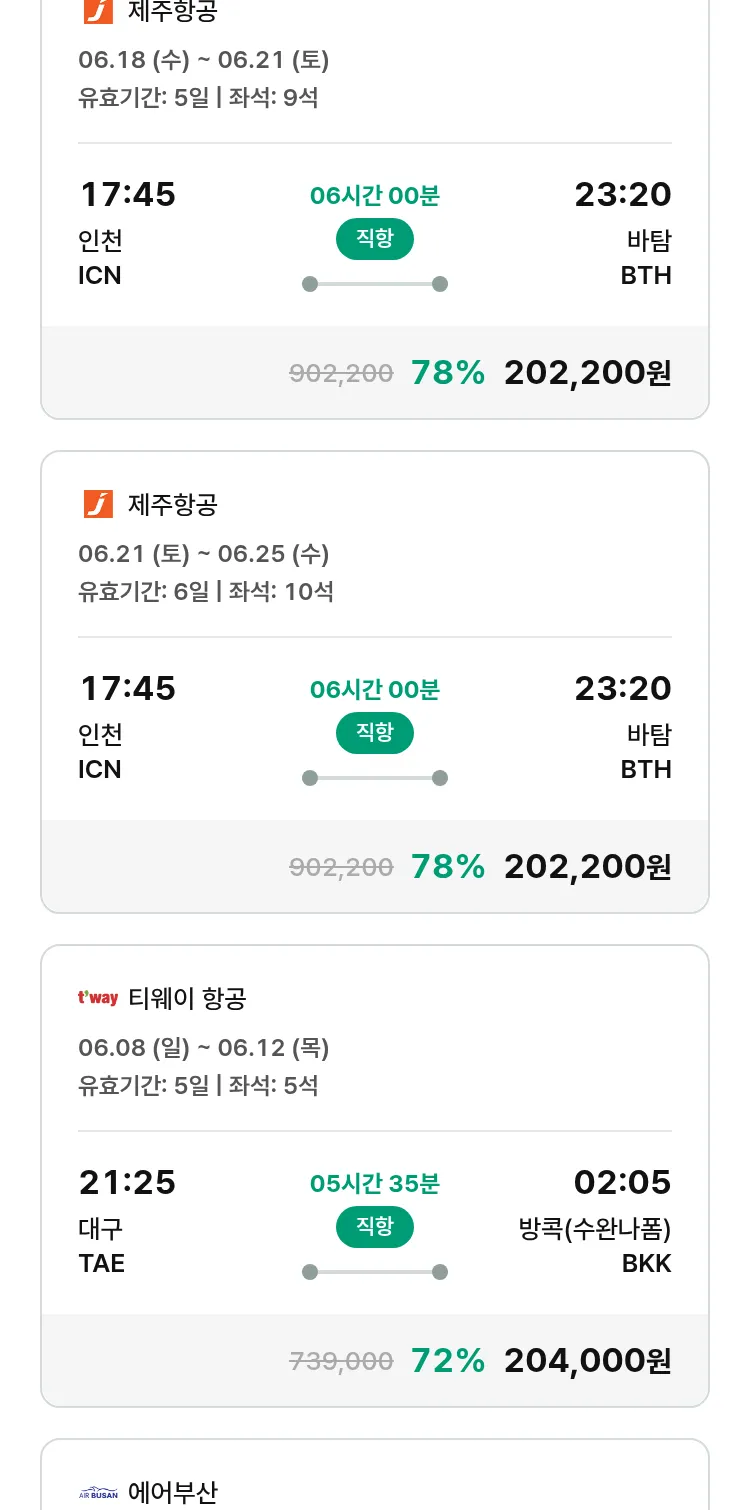This screenshot has width=750, height=1510.
Task: Select Jeju Air flight card dated 06.21 to 06.25
Action: (x=375, y=682)
